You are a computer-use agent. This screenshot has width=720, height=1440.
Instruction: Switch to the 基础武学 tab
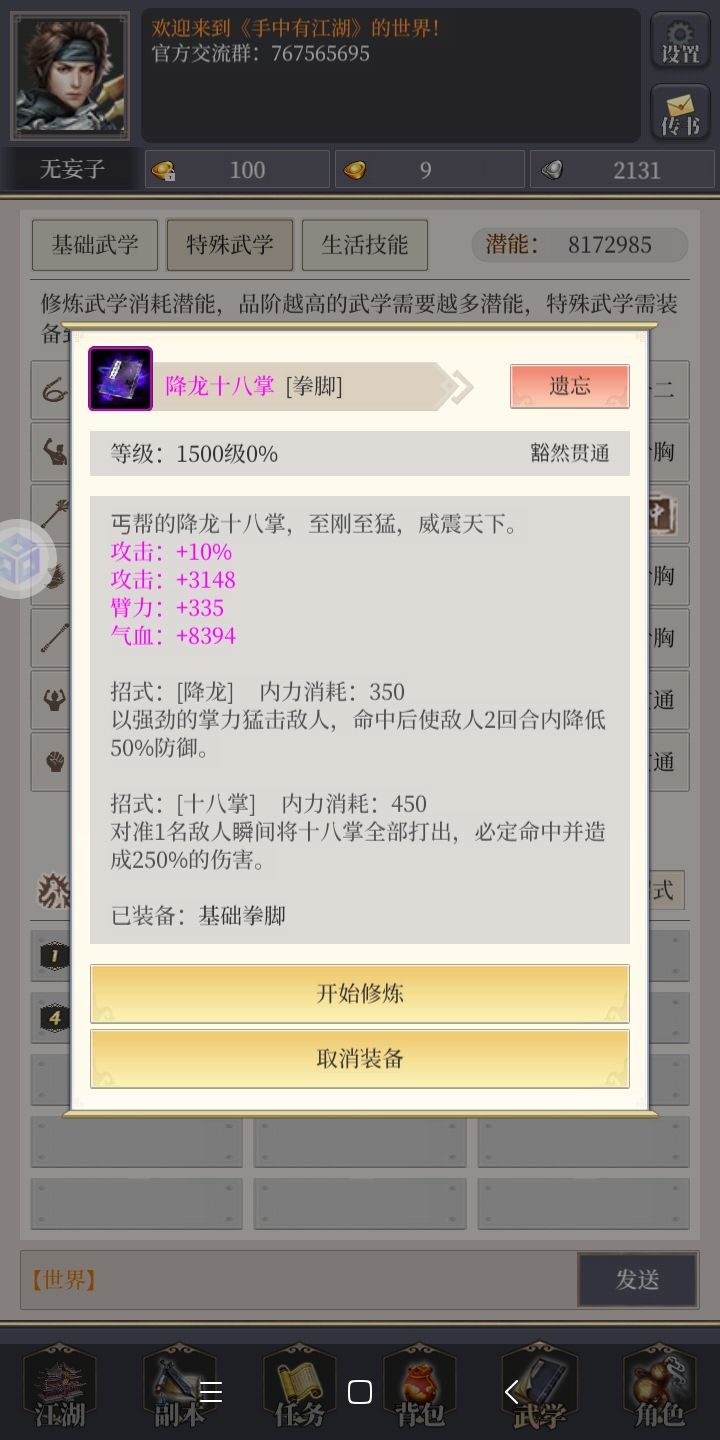[95, 245]
